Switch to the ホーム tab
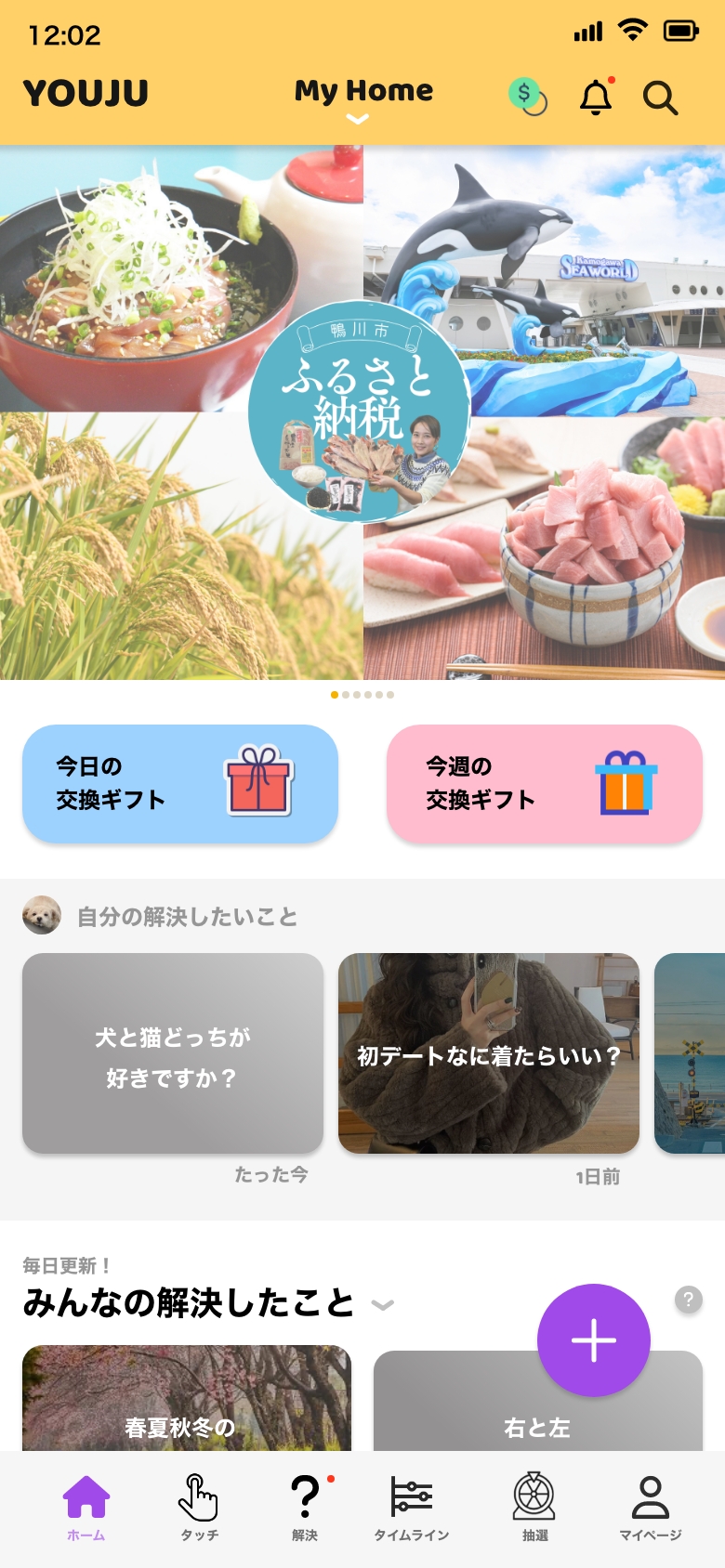 [x=86, y=1505]
